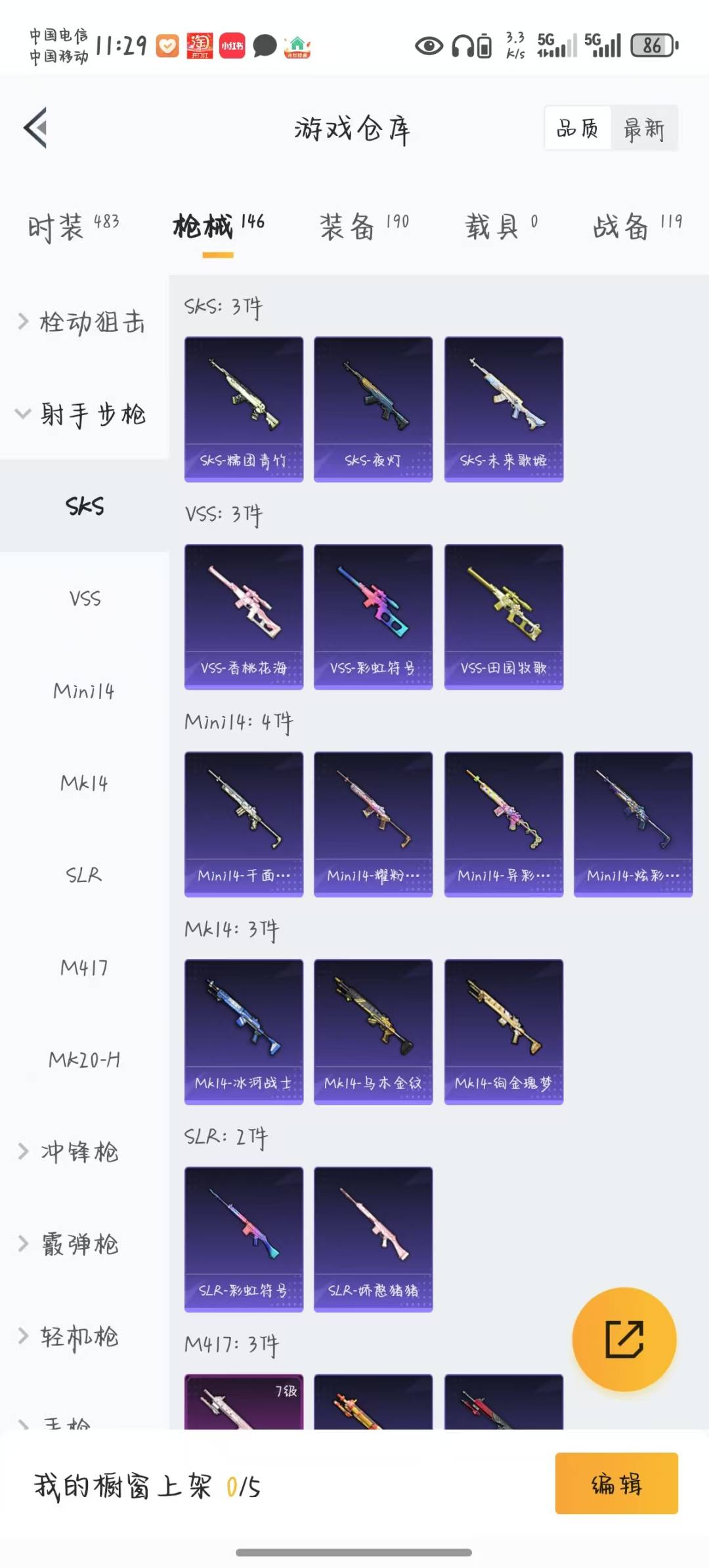View the SLR-娇憨猪猪 skin
Viewport: 709px width, 1568px height.
point(373,1239)
